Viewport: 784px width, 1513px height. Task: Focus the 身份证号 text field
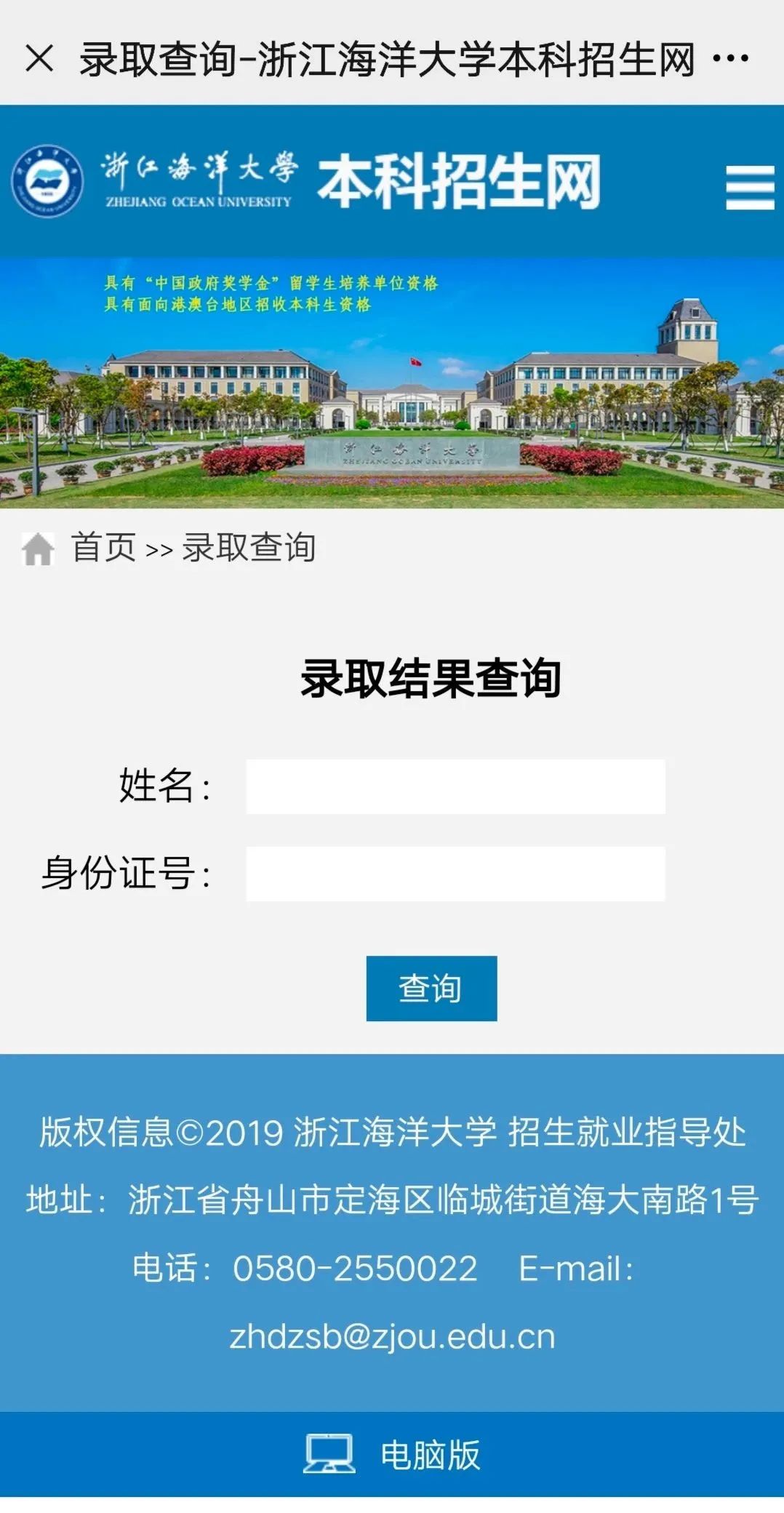455,873
